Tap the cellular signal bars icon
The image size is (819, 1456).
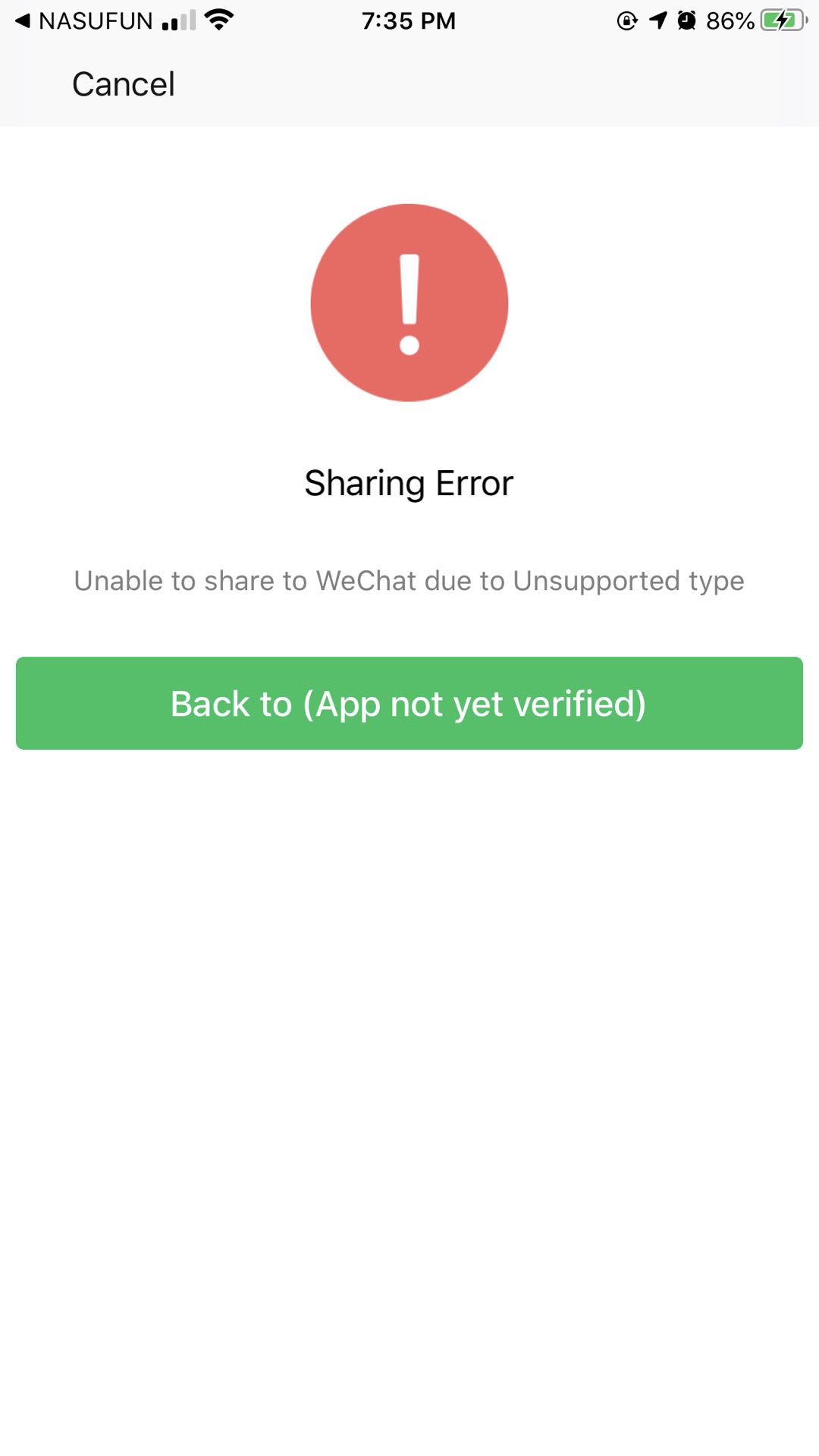pos(180,20)
